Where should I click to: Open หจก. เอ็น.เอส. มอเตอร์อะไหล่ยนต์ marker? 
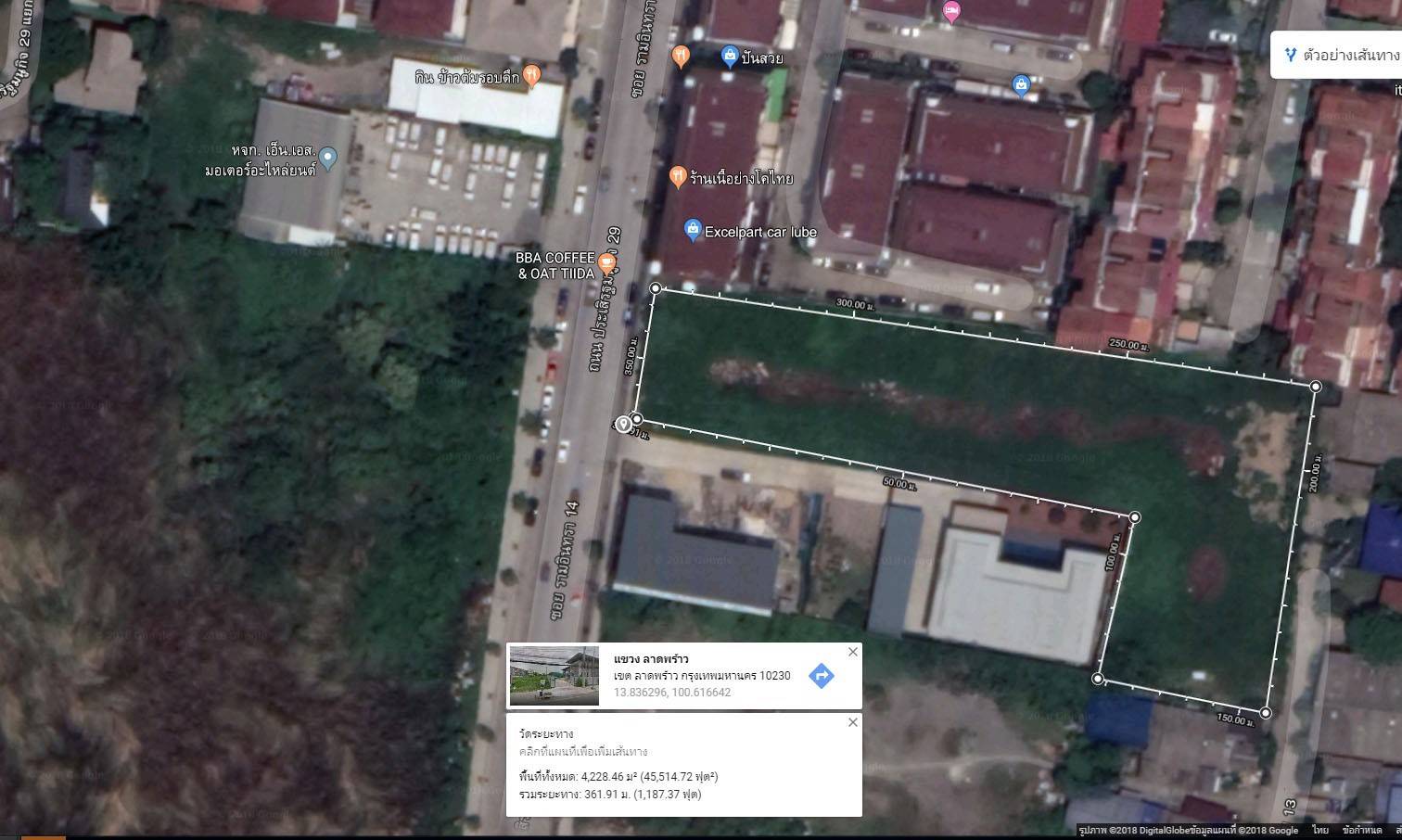tap(327, 157)
